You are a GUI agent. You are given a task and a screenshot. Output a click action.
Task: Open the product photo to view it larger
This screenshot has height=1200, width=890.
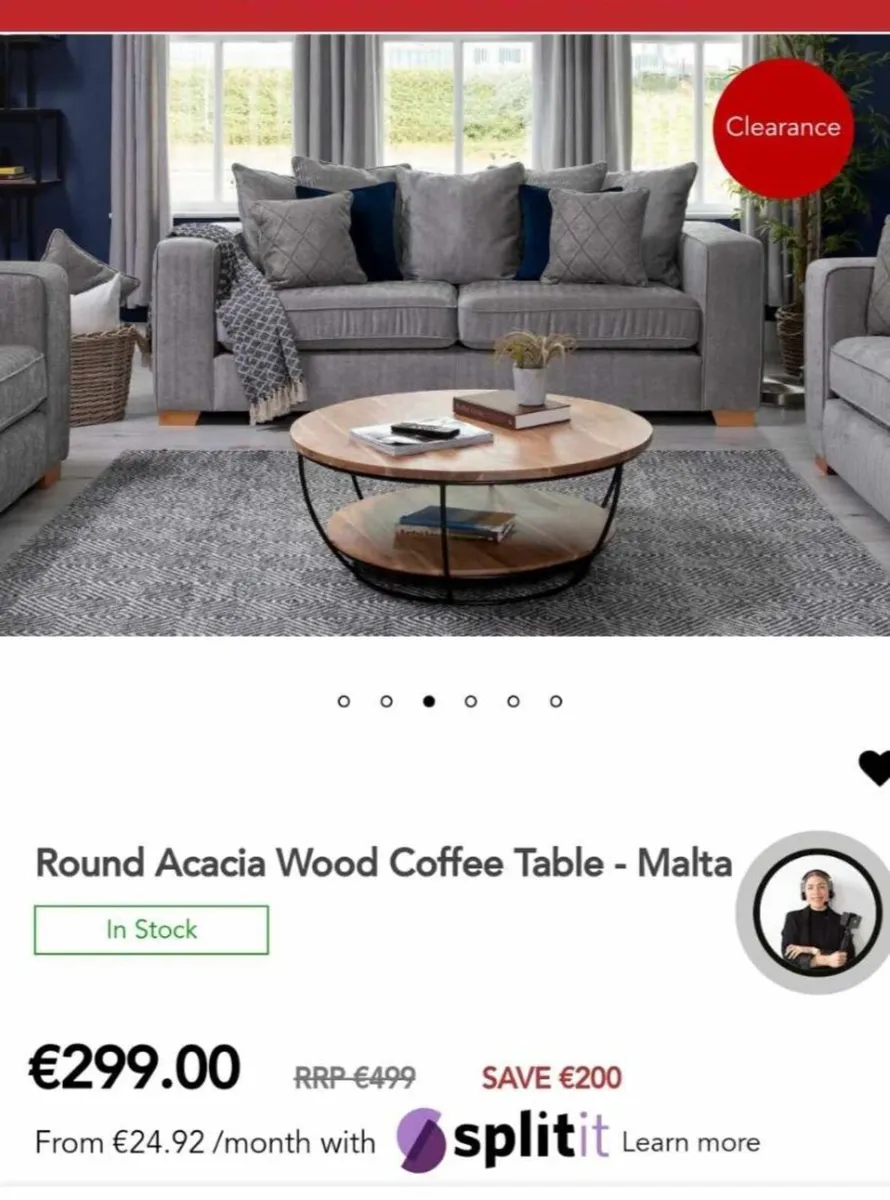click(445, 330)
